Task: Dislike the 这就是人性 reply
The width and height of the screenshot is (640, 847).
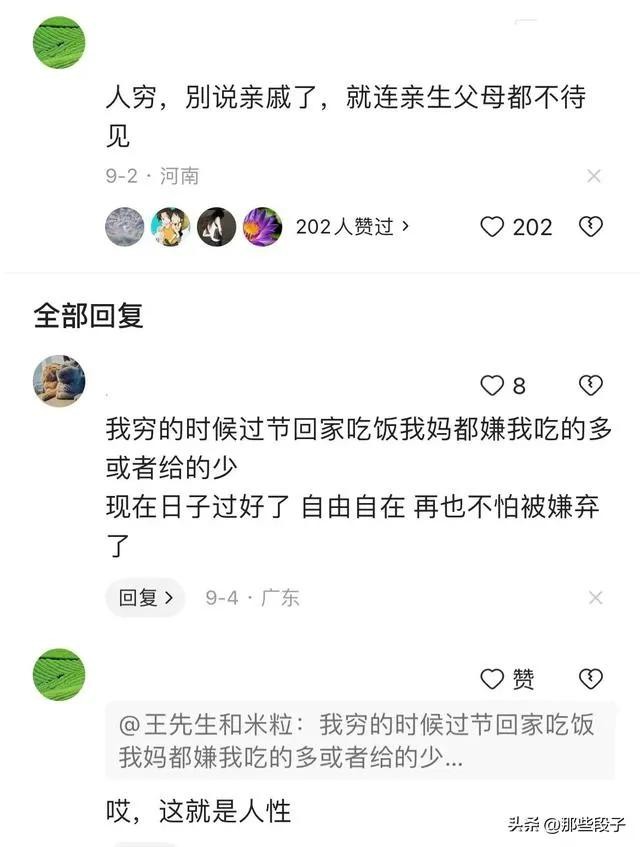Action: tap(591, 680)
